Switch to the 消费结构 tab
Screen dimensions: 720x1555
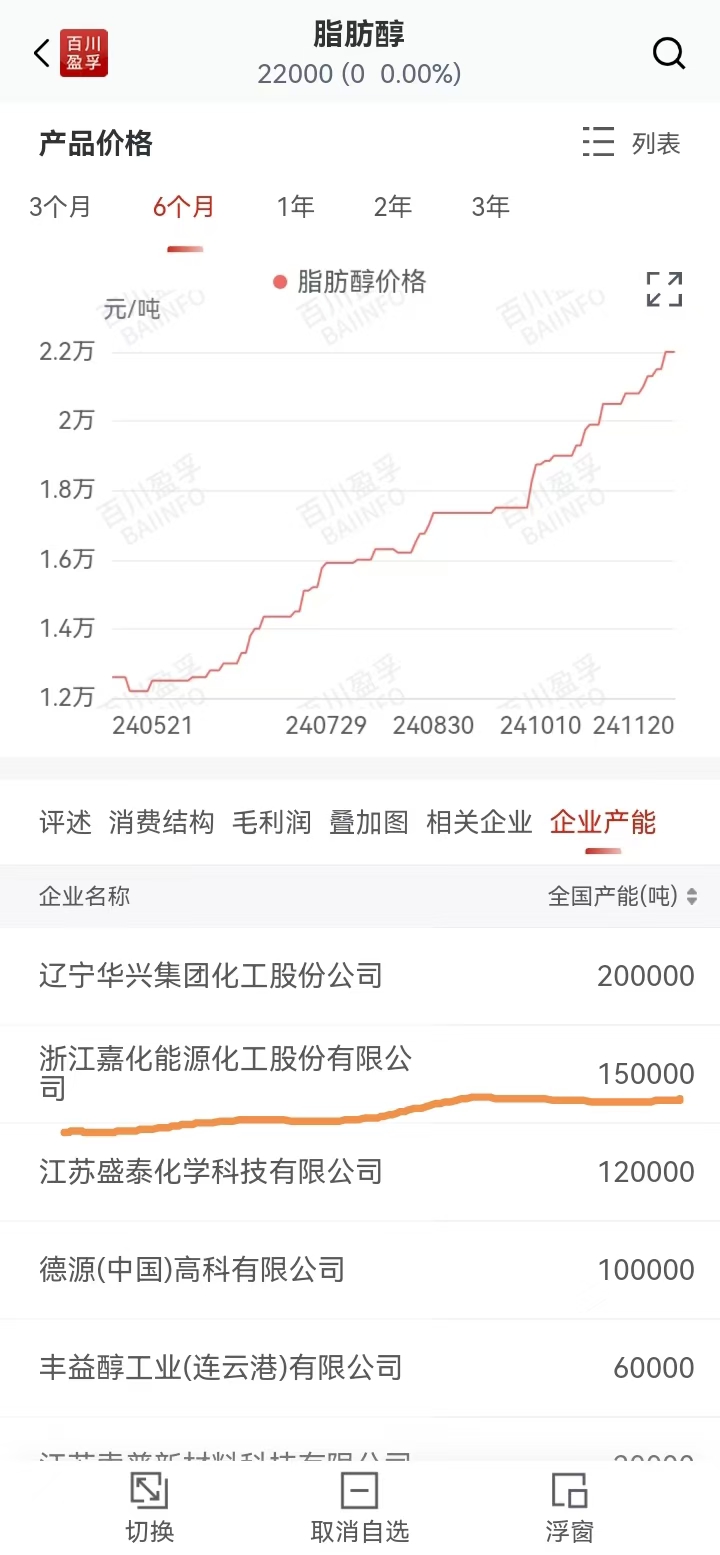(161, 823)
